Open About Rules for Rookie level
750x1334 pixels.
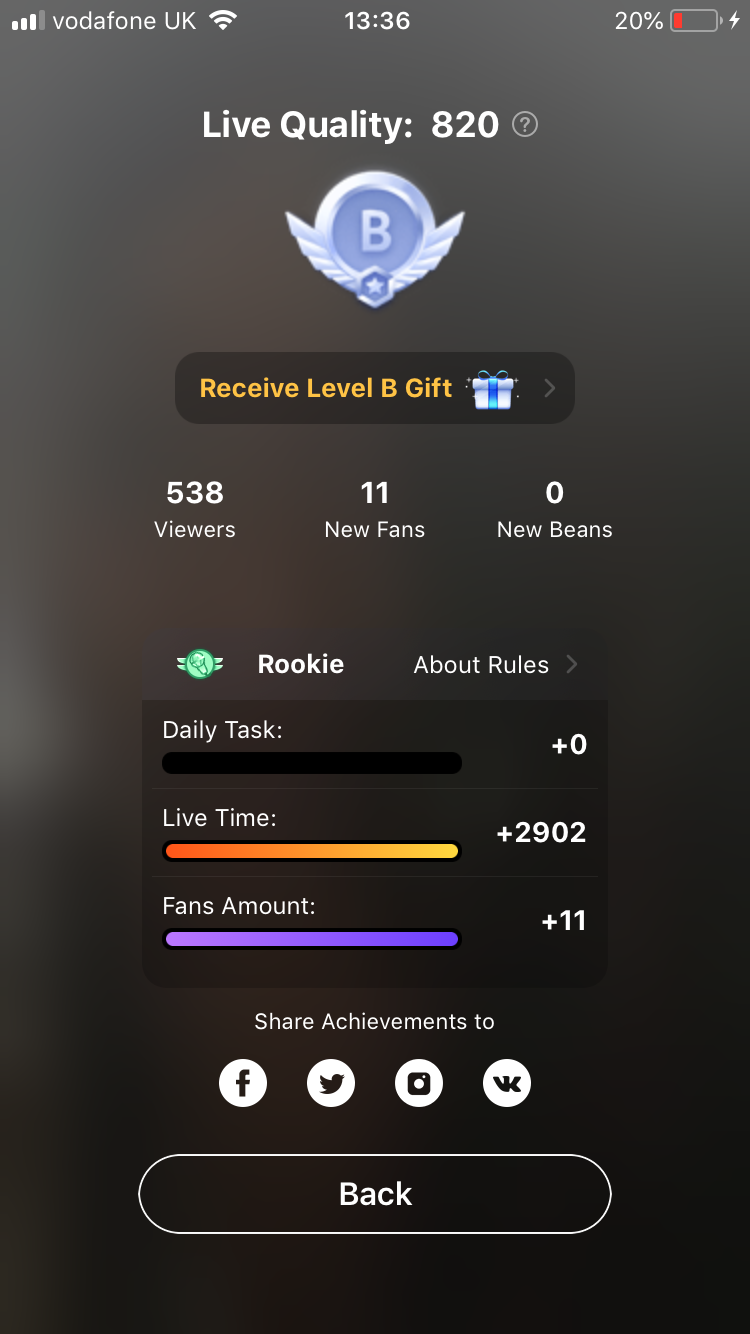tap(495, 665)
